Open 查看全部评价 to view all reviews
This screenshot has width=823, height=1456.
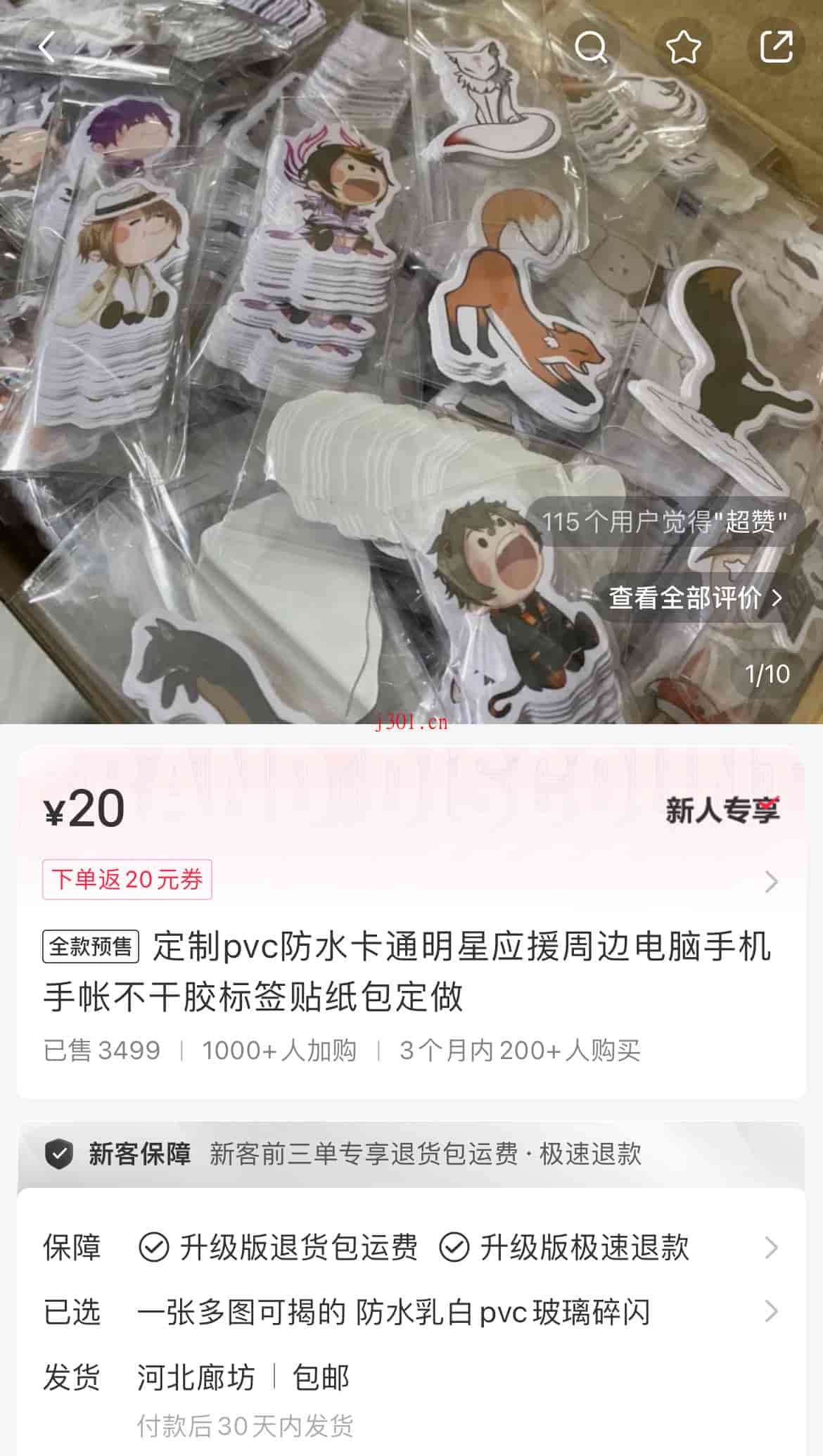[x=695, y=598]
